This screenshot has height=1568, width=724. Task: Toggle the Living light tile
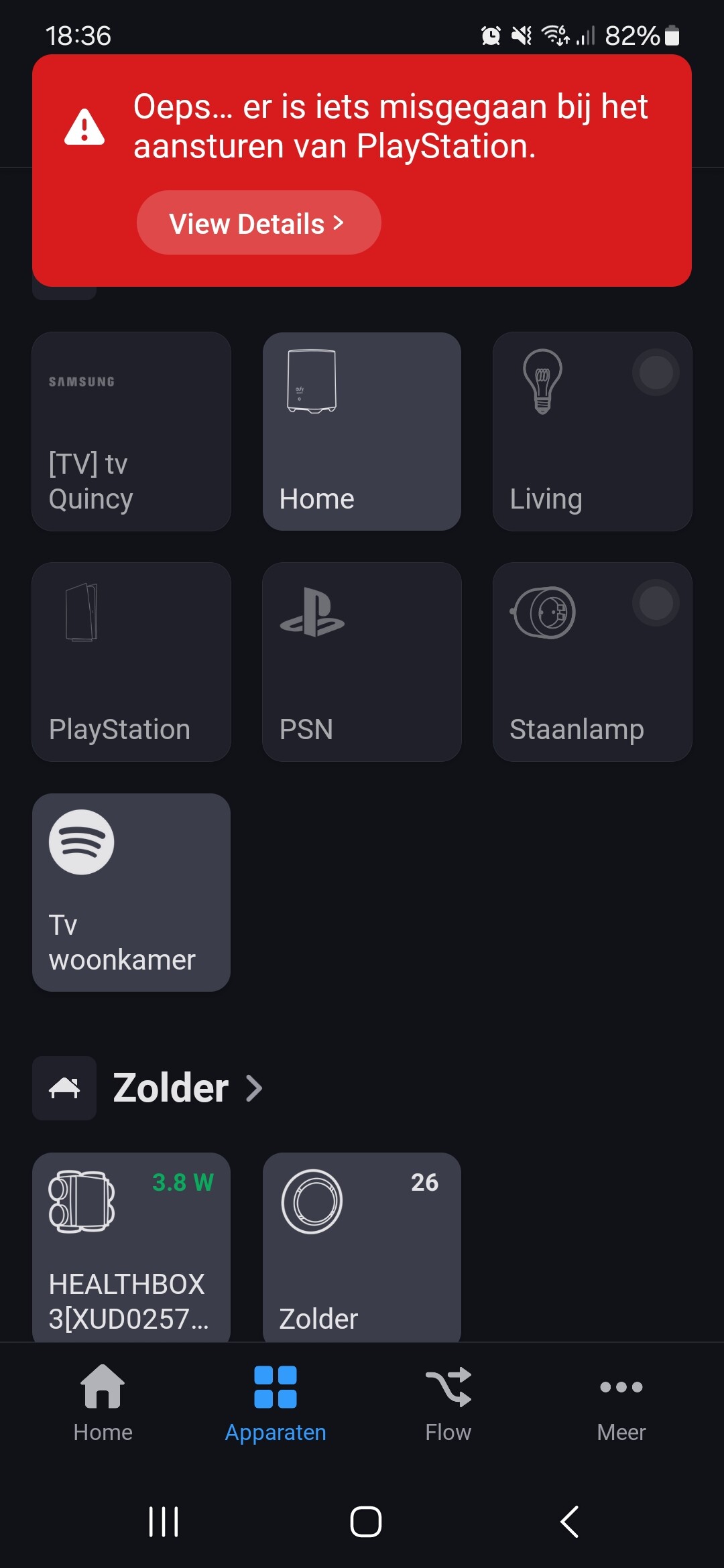[592, 432]
